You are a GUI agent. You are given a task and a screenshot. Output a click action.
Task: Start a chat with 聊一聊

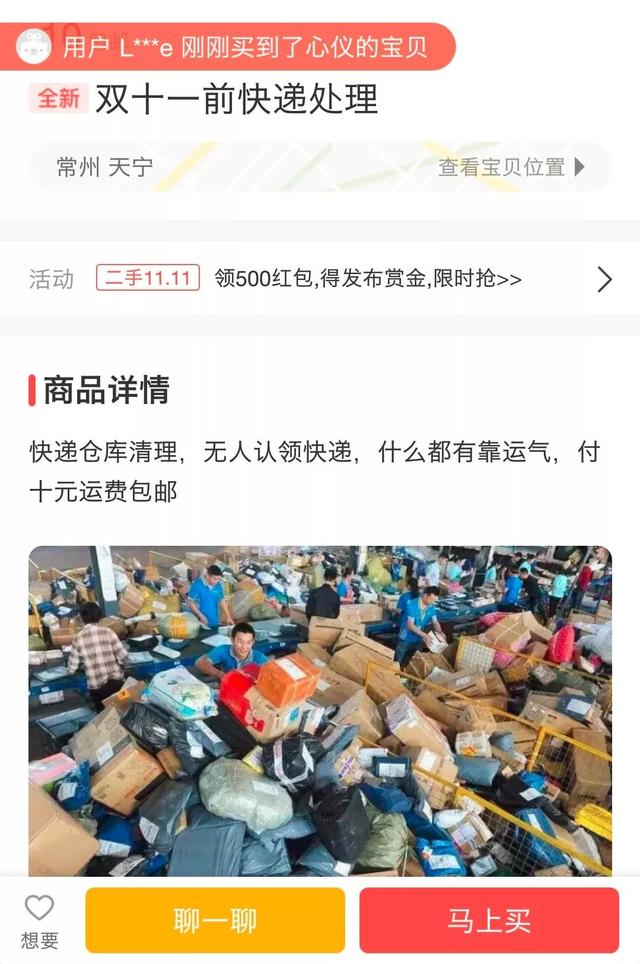pos(215,921)
